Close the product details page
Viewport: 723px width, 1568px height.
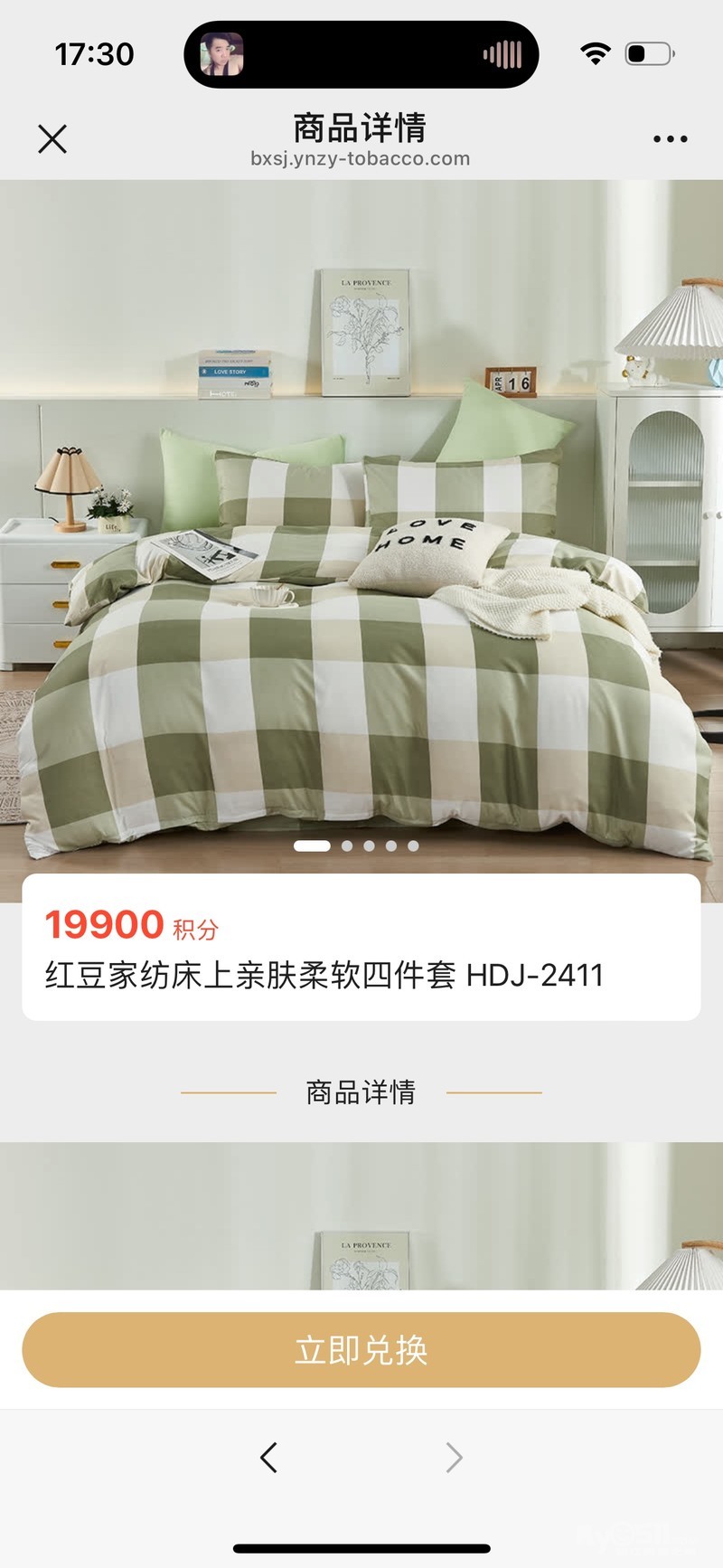tap(52, 139)
